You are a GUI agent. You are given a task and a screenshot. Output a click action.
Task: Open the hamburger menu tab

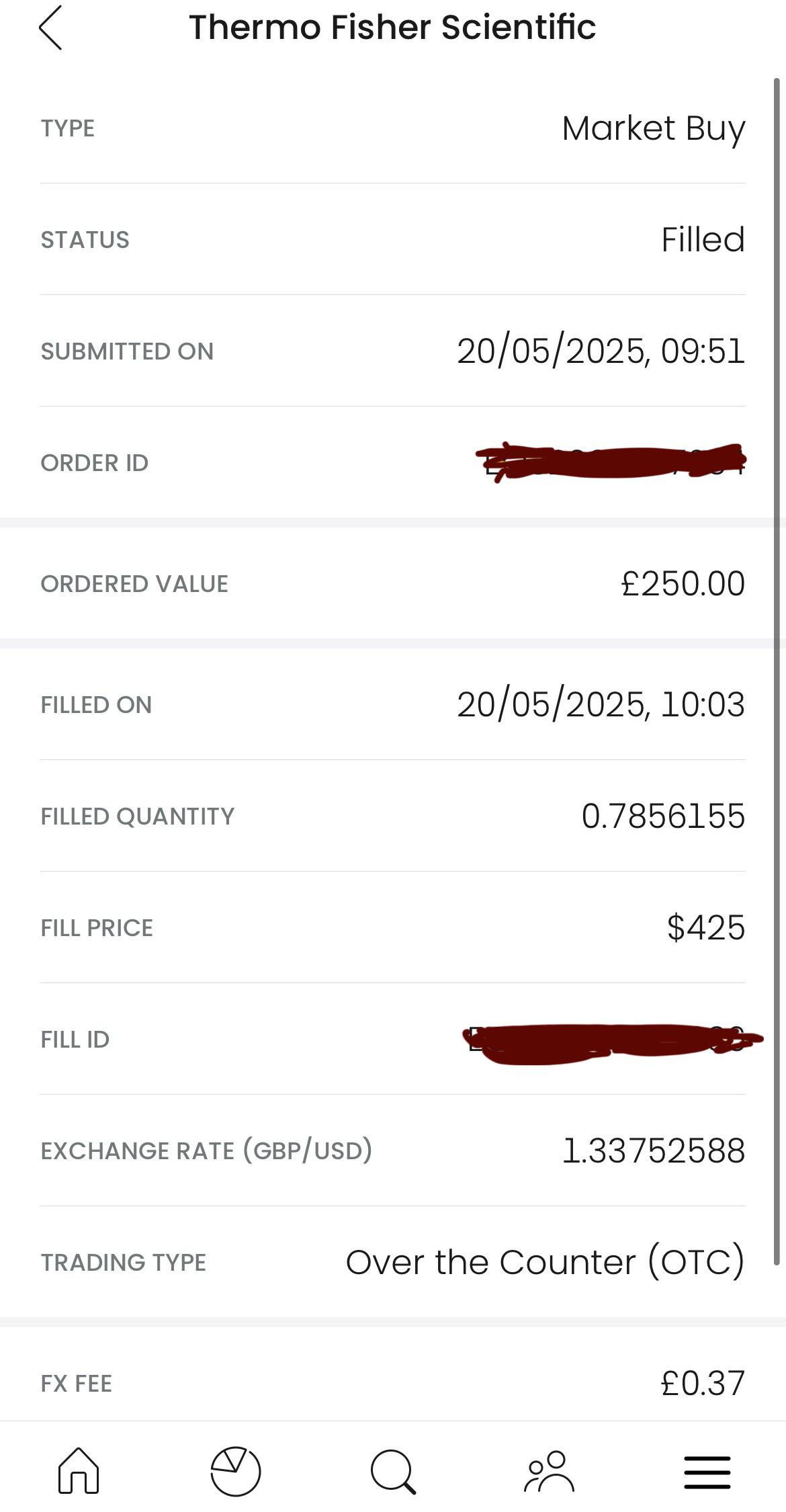[707, 1472]
